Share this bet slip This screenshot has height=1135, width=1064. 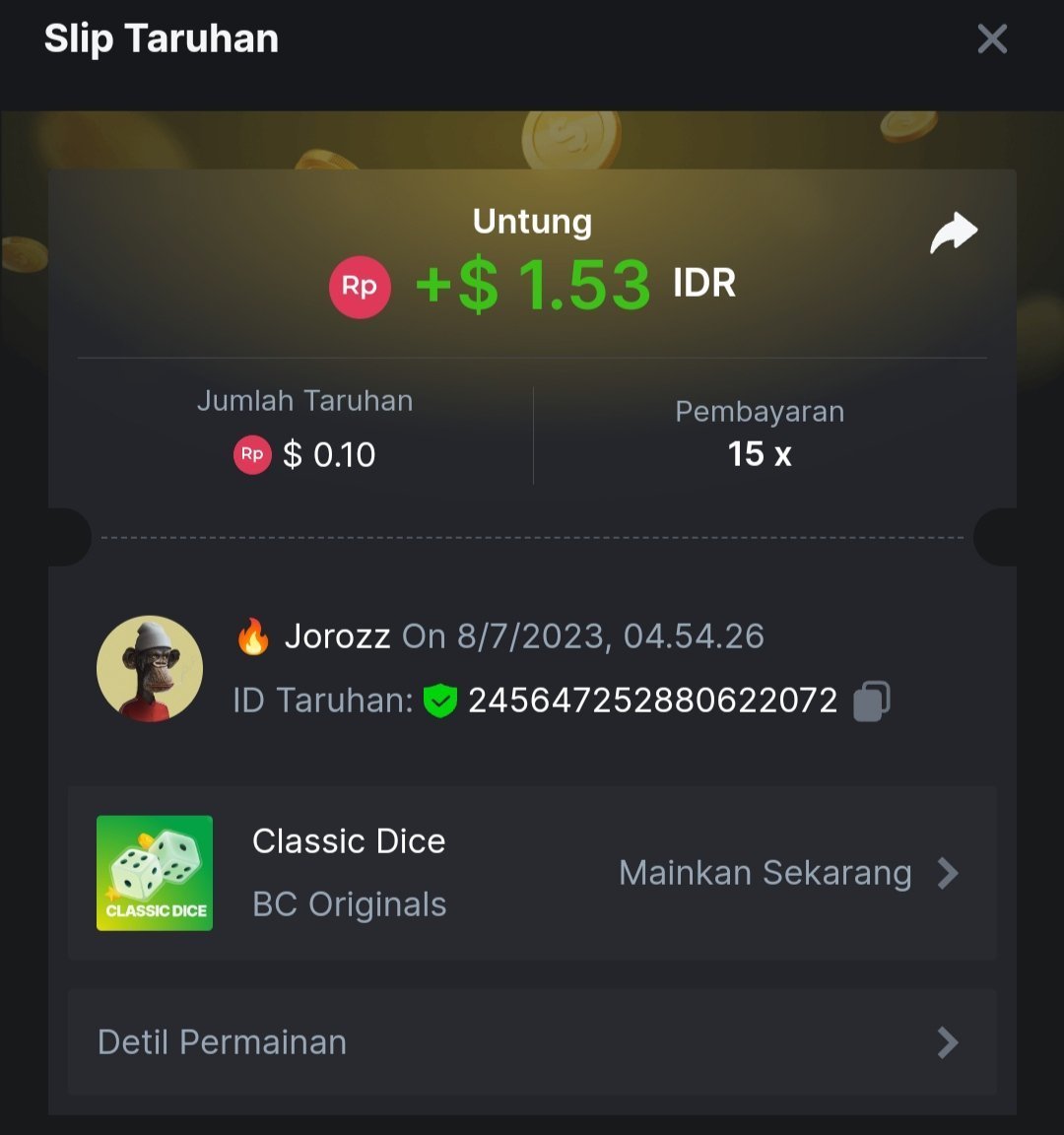click(x=953, y=234)
